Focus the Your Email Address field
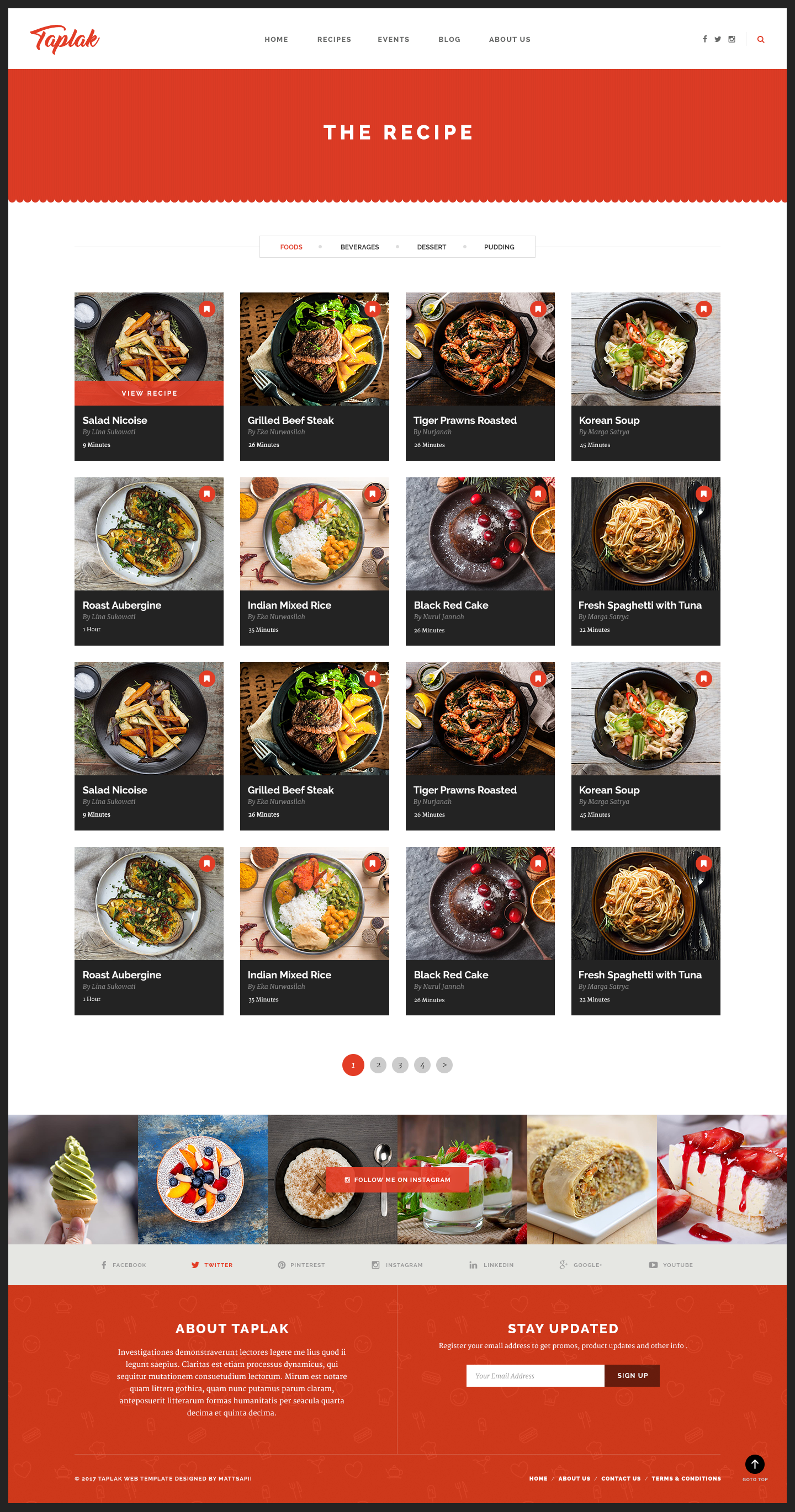The height and width of the screenshot is (1512, 795). tap(535, 1375)
